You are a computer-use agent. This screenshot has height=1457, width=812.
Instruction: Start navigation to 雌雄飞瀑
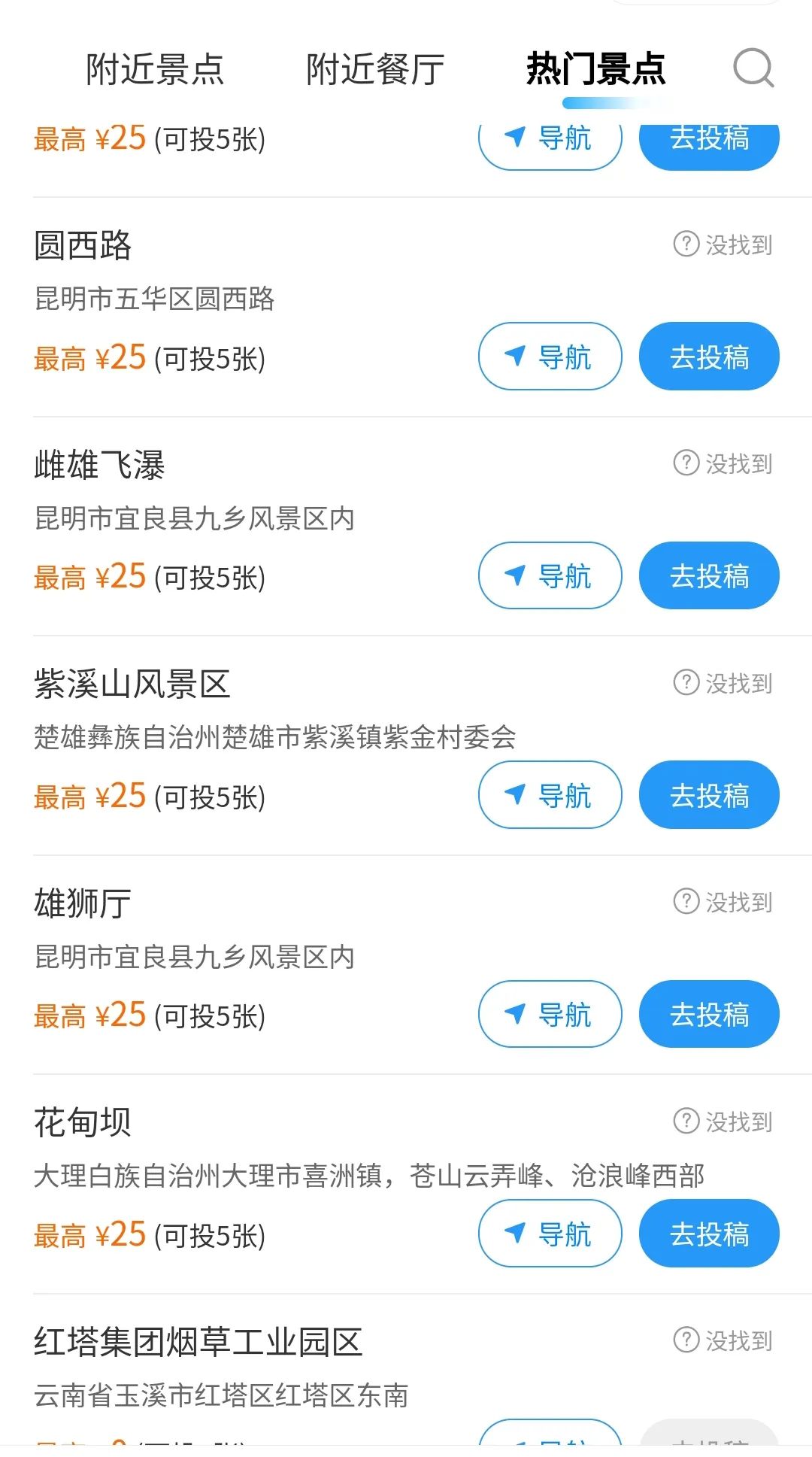550,576
